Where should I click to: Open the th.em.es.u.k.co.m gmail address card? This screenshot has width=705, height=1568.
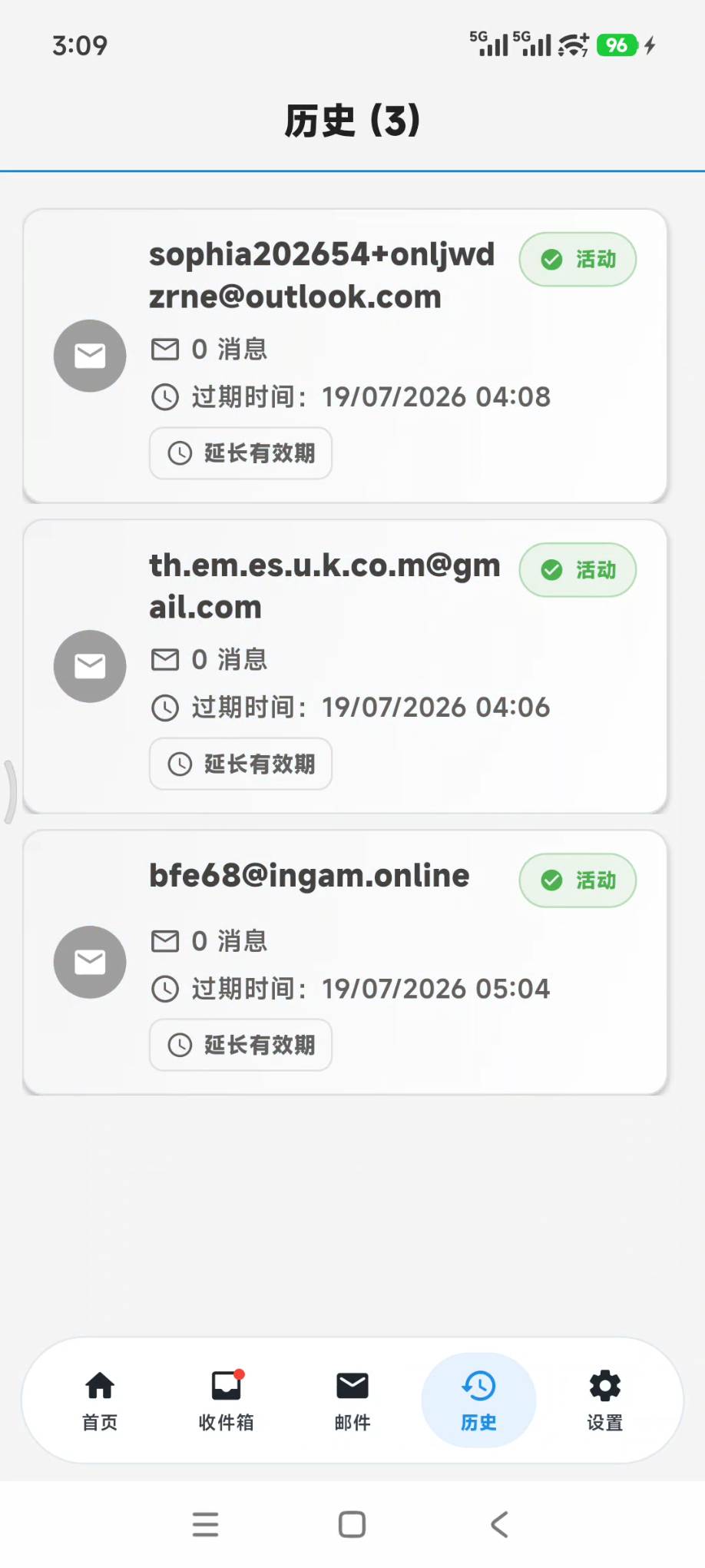point(345,667)
